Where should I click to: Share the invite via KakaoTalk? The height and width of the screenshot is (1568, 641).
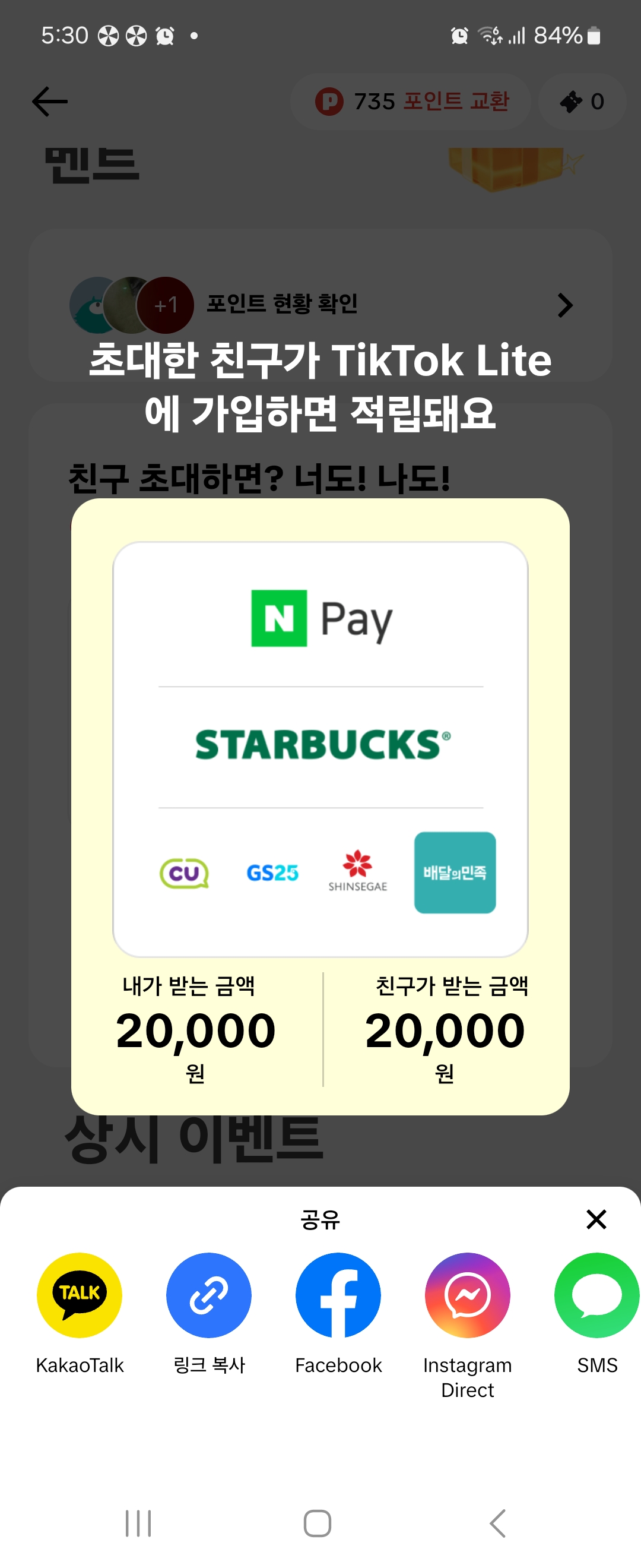(x=80, y=1295)
